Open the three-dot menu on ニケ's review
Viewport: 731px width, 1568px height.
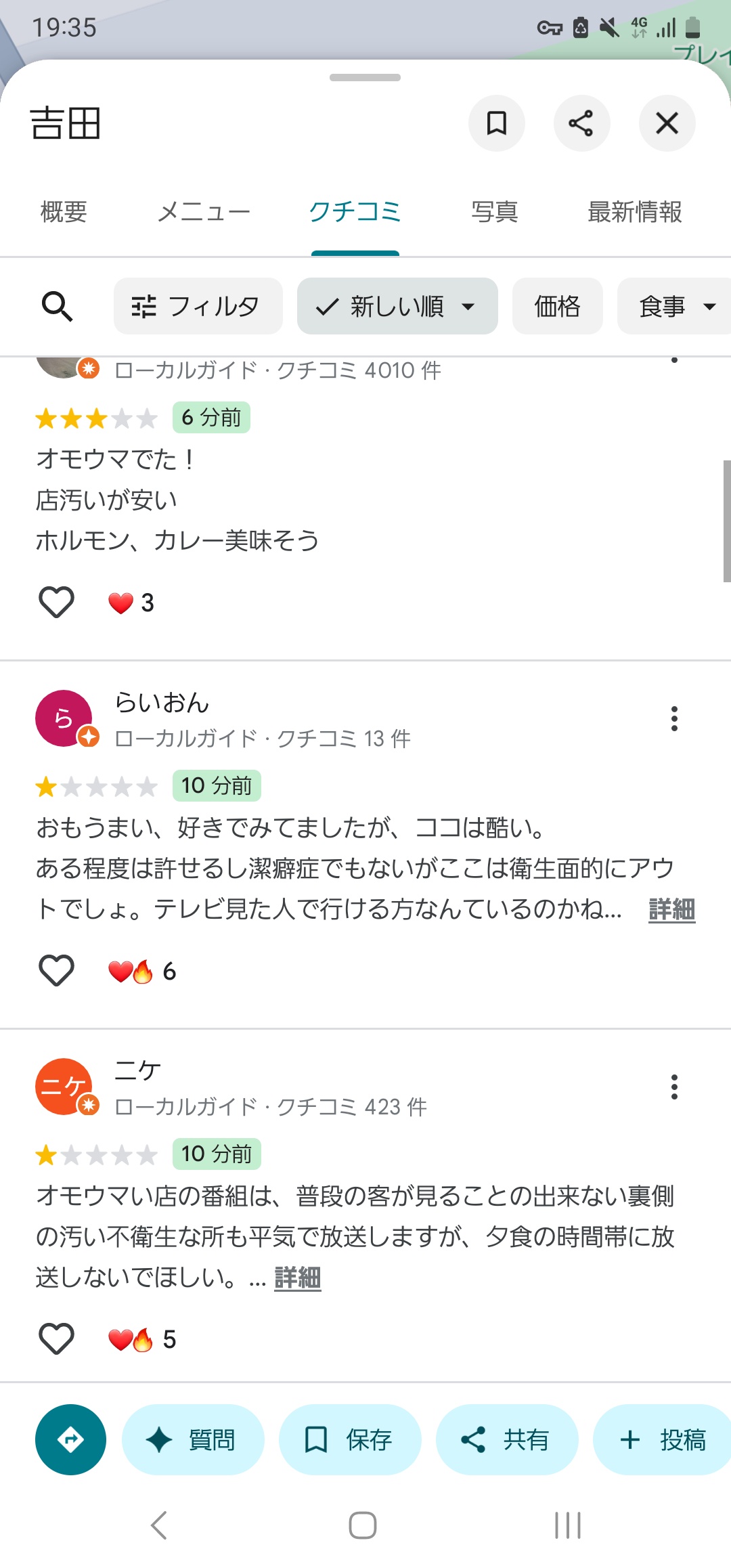674,1087
